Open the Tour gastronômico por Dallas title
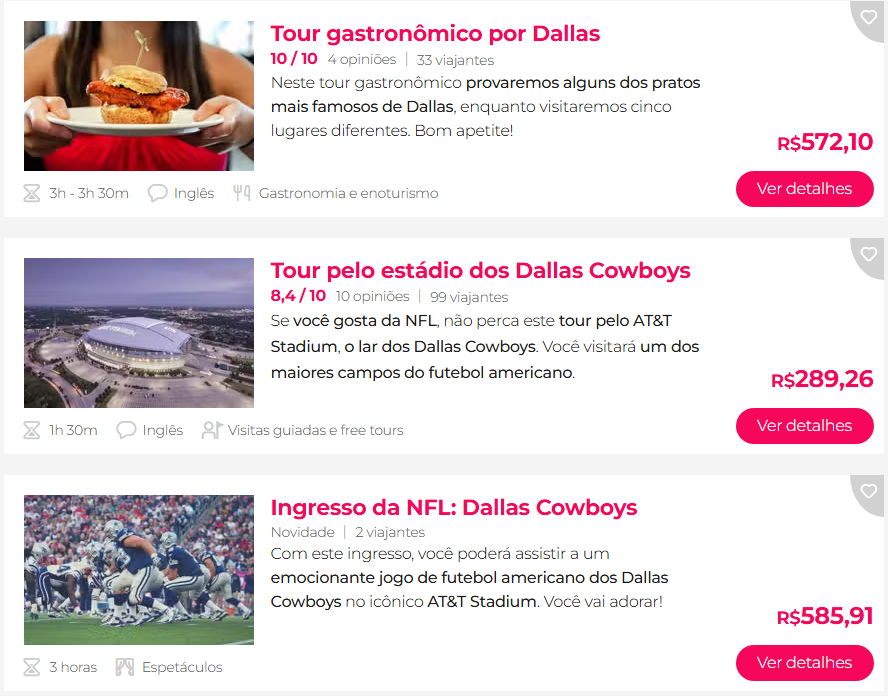This screenshot has width=888, height=696. coord(435,33)
